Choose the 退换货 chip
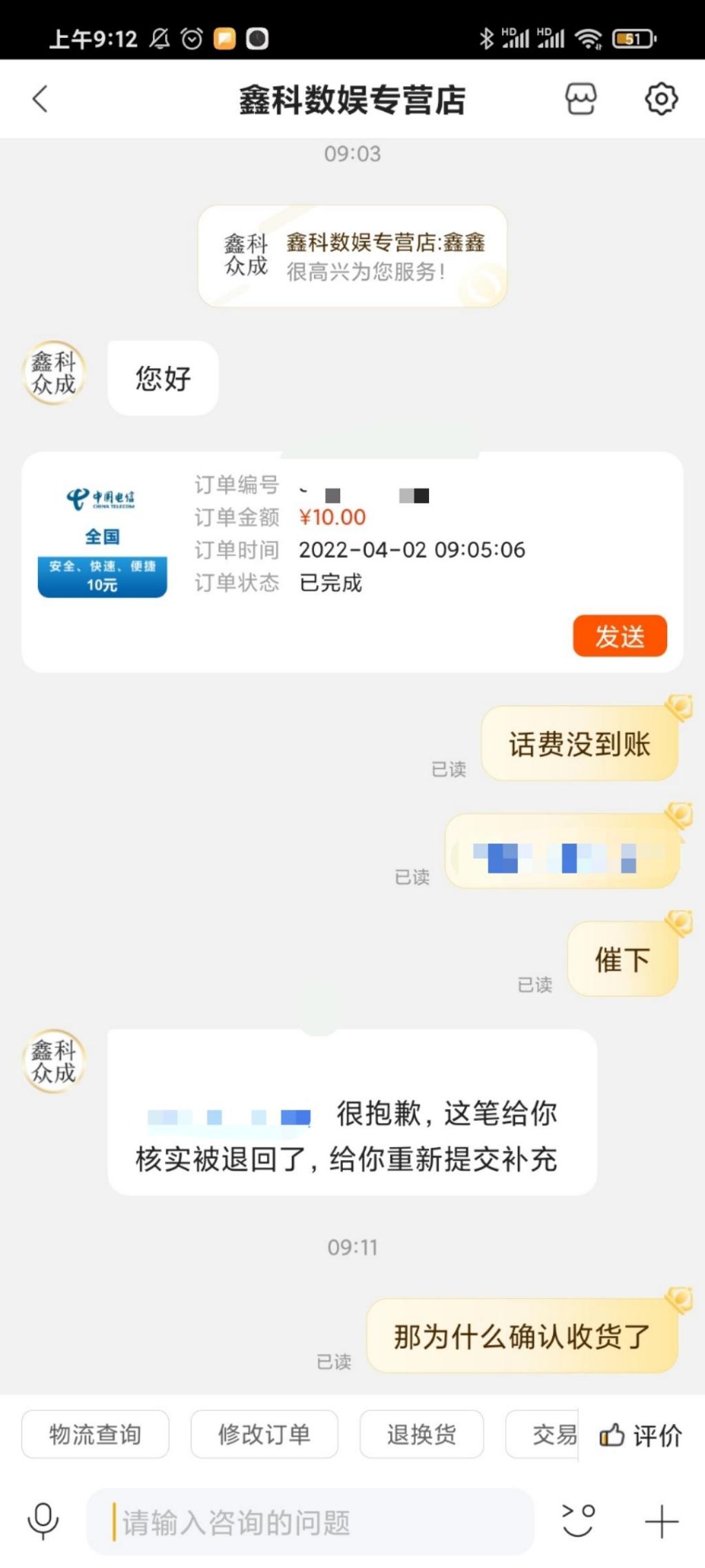The image size is (705, 1568). [x=421, y=1434]
